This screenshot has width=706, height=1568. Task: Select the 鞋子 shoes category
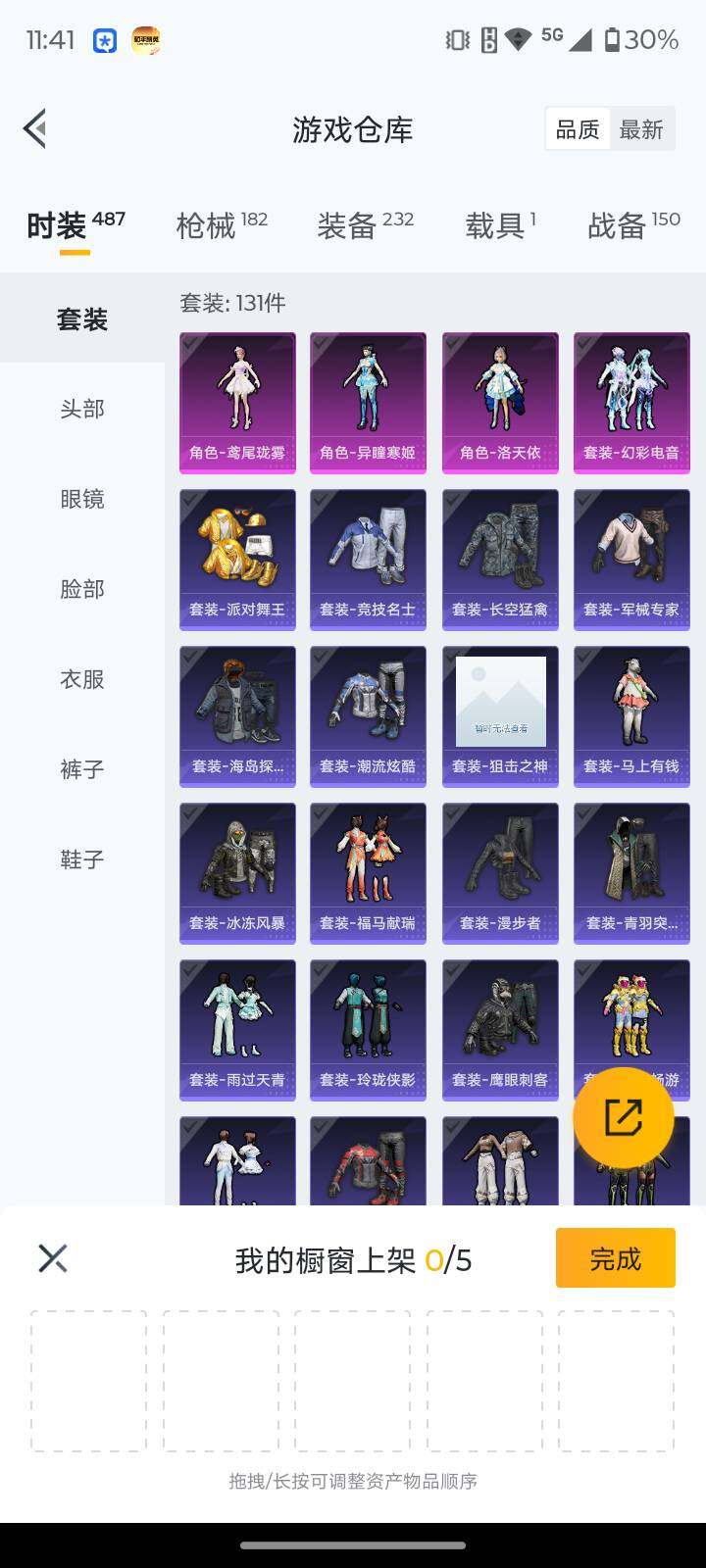click(x=80, y=859)
